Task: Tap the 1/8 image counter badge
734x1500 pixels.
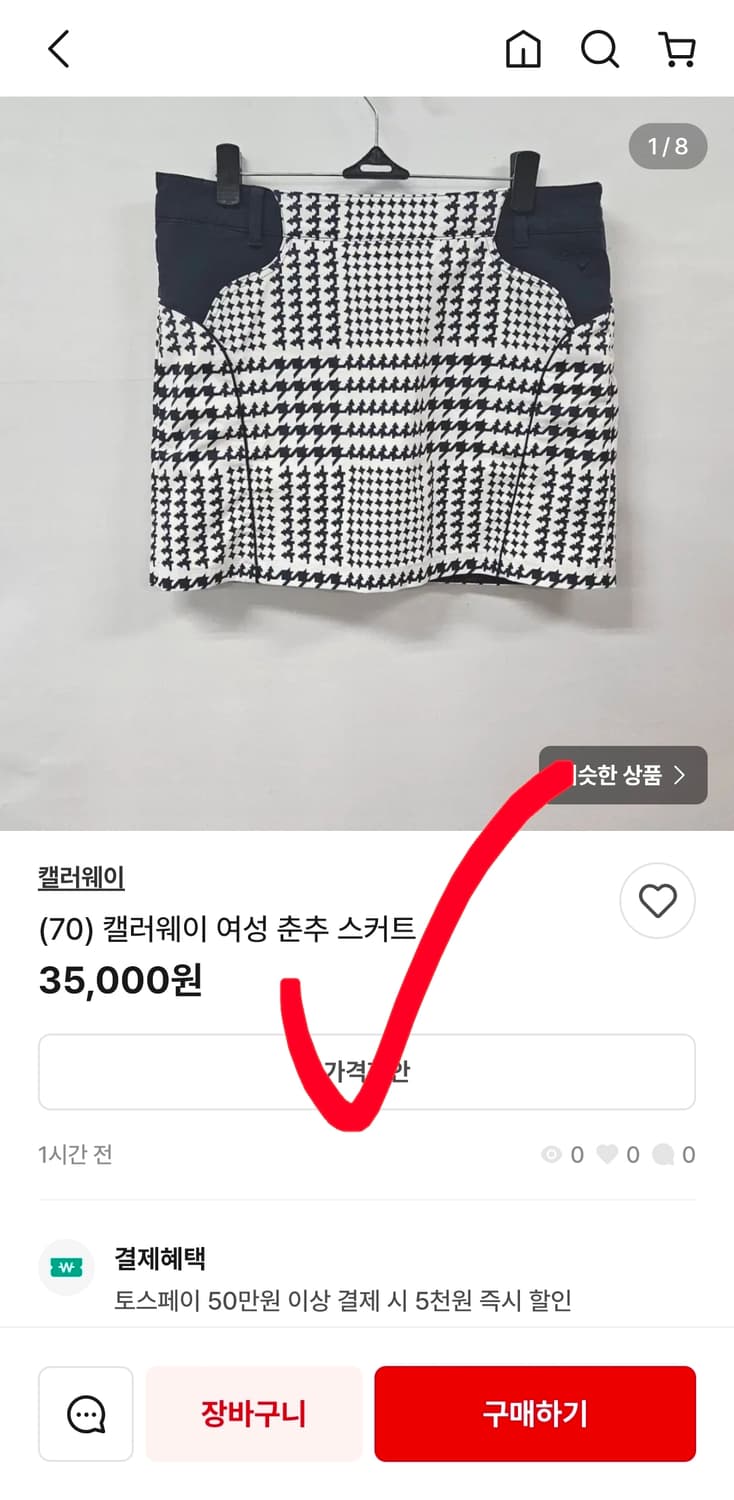Action: [x=668, y=146]
